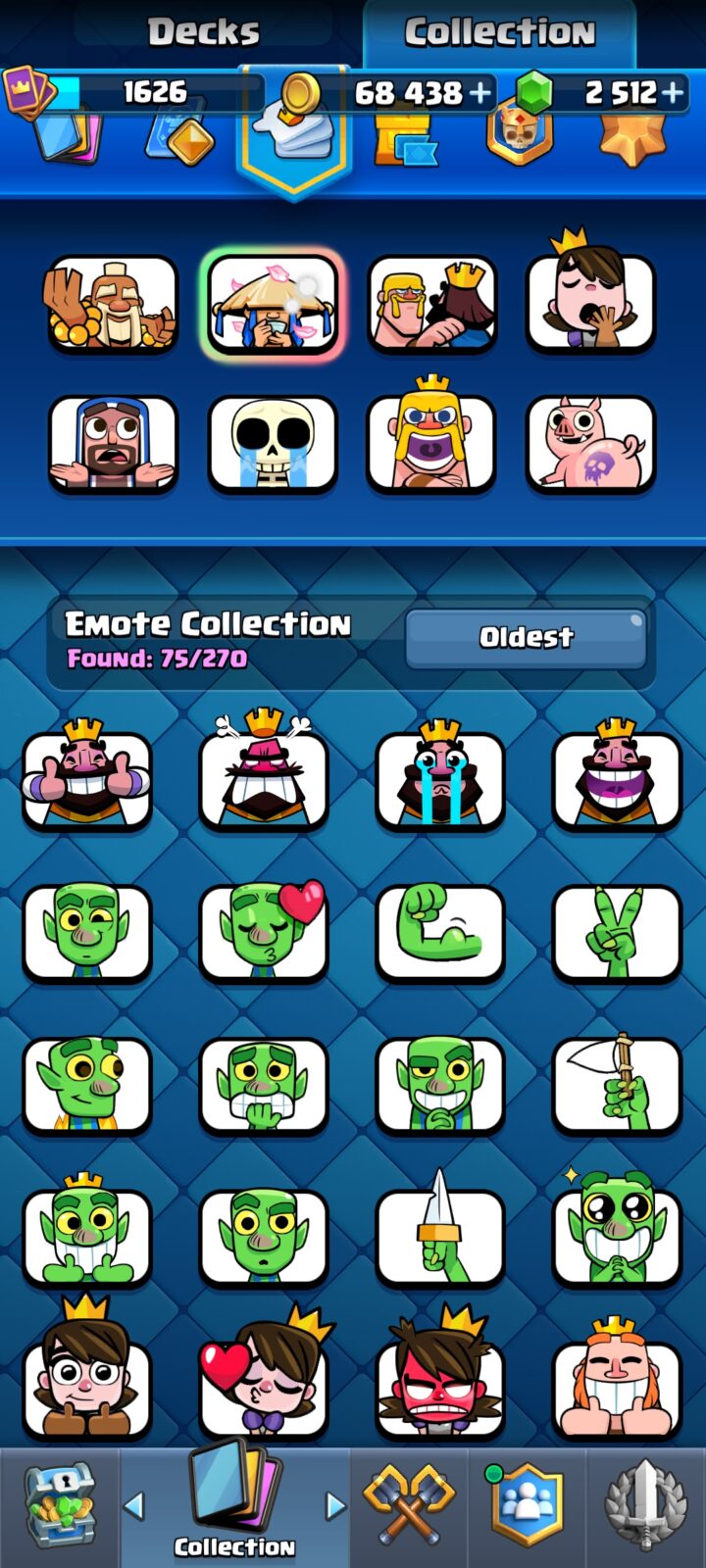Select the pig emote in the emote deck
The image size is (706, 1568).
pos(590,443)
